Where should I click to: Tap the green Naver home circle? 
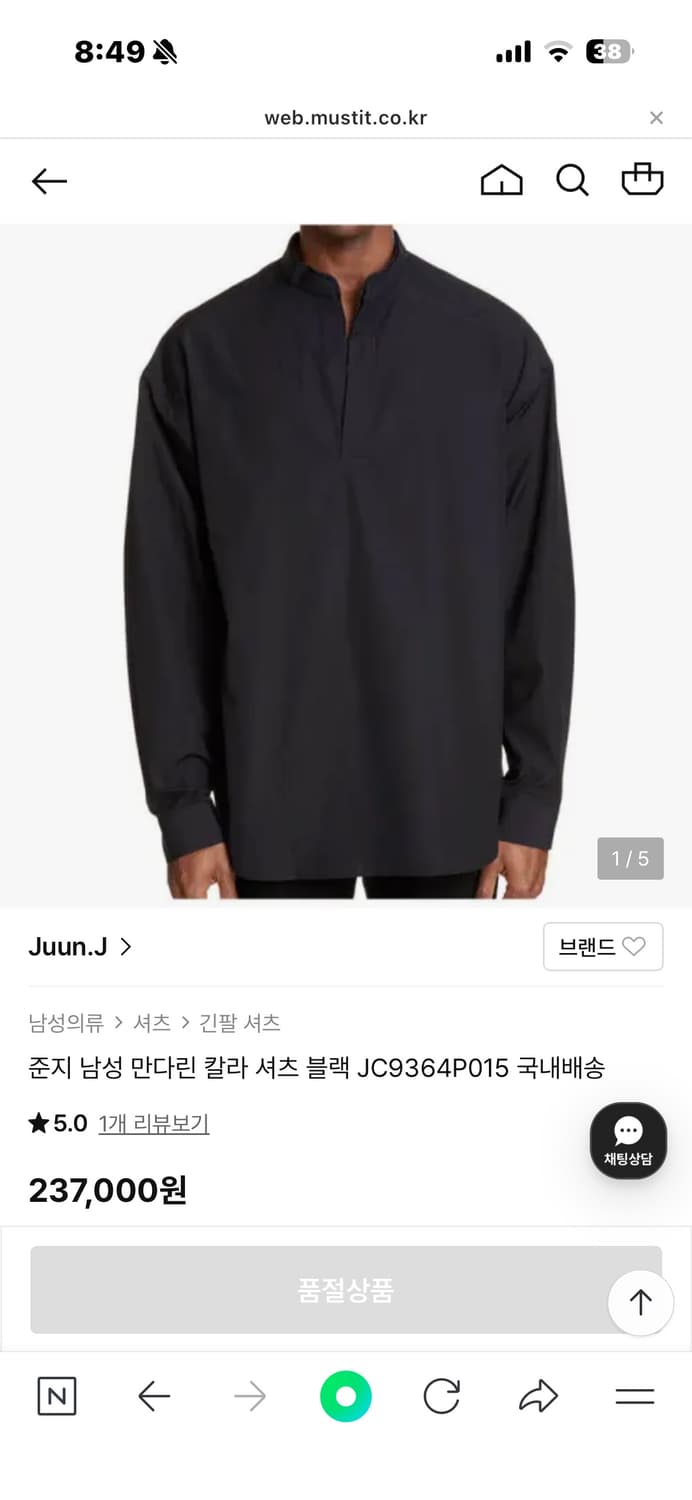point(346,1396)
